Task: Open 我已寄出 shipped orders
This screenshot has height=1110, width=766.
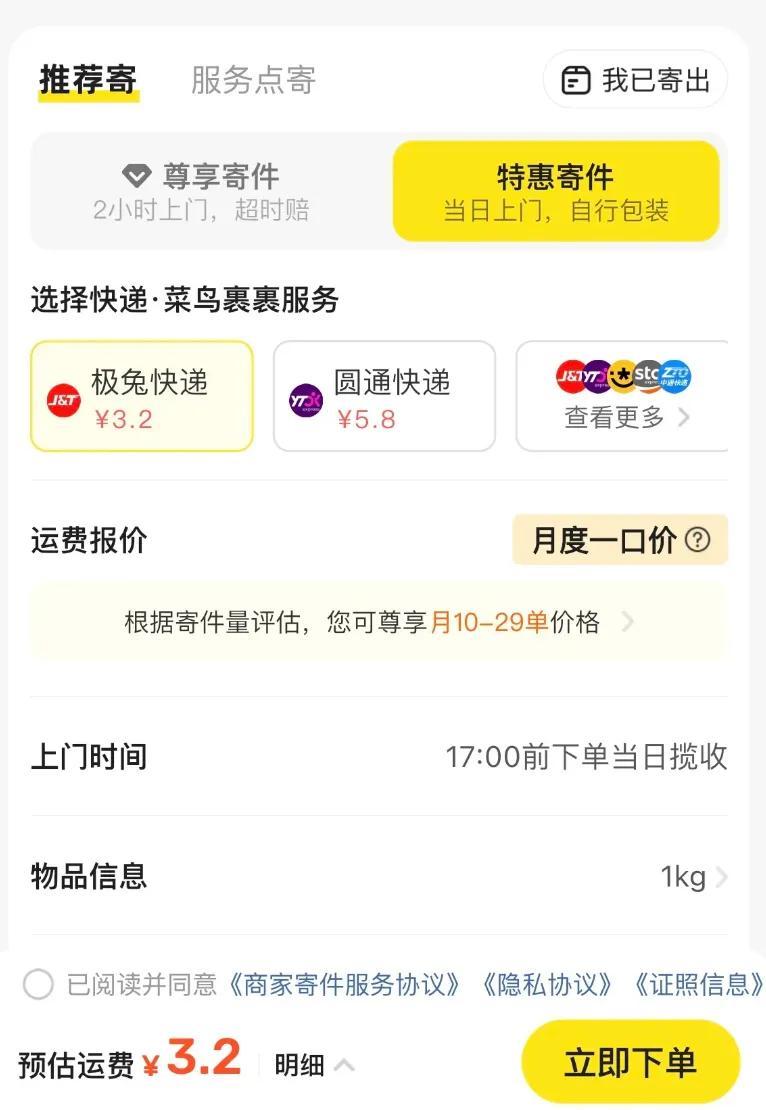Action: pyautogui.click(x=635, y=80)
